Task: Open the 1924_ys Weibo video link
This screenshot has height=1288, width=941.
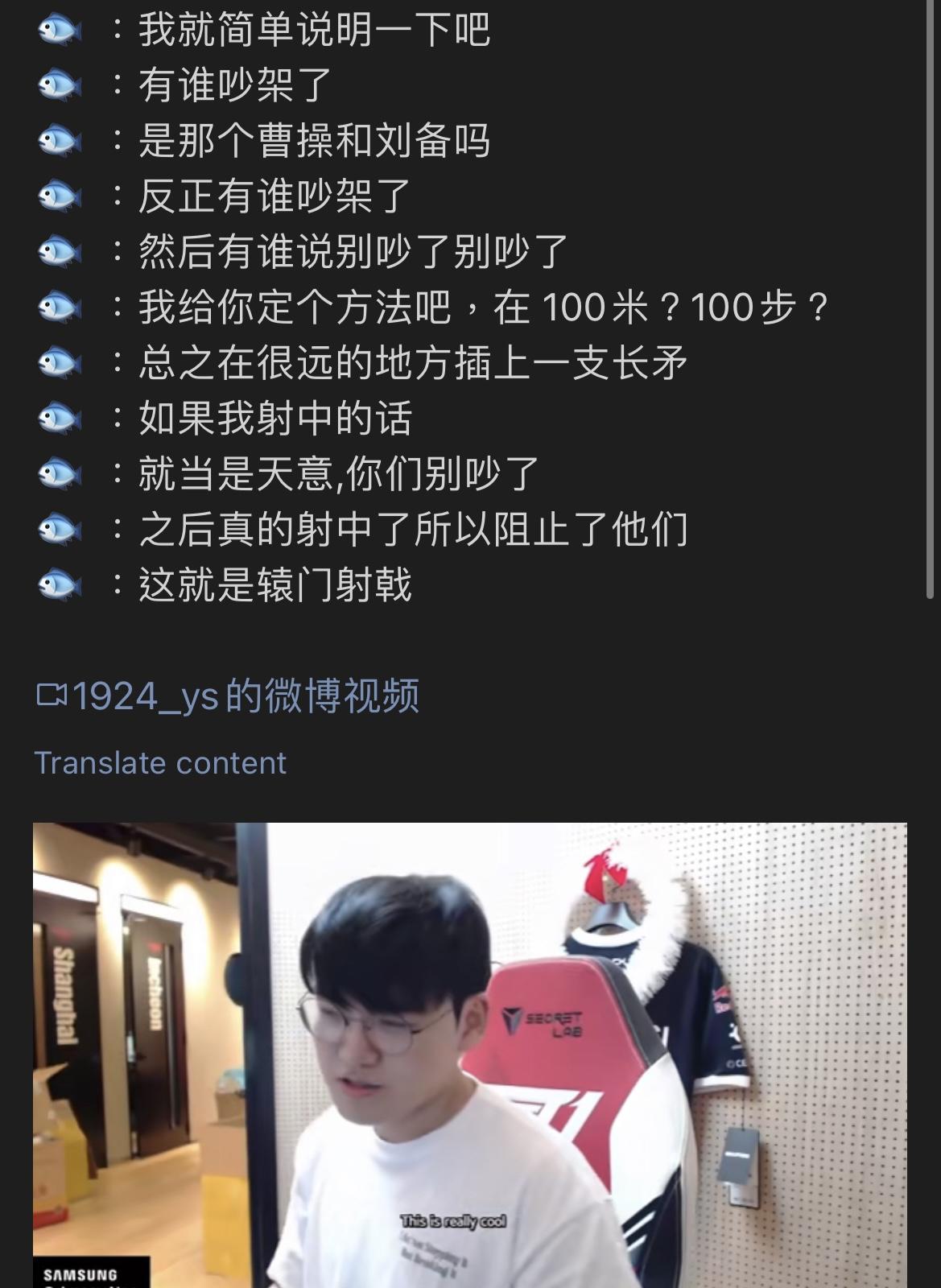Action: point(229,696)
